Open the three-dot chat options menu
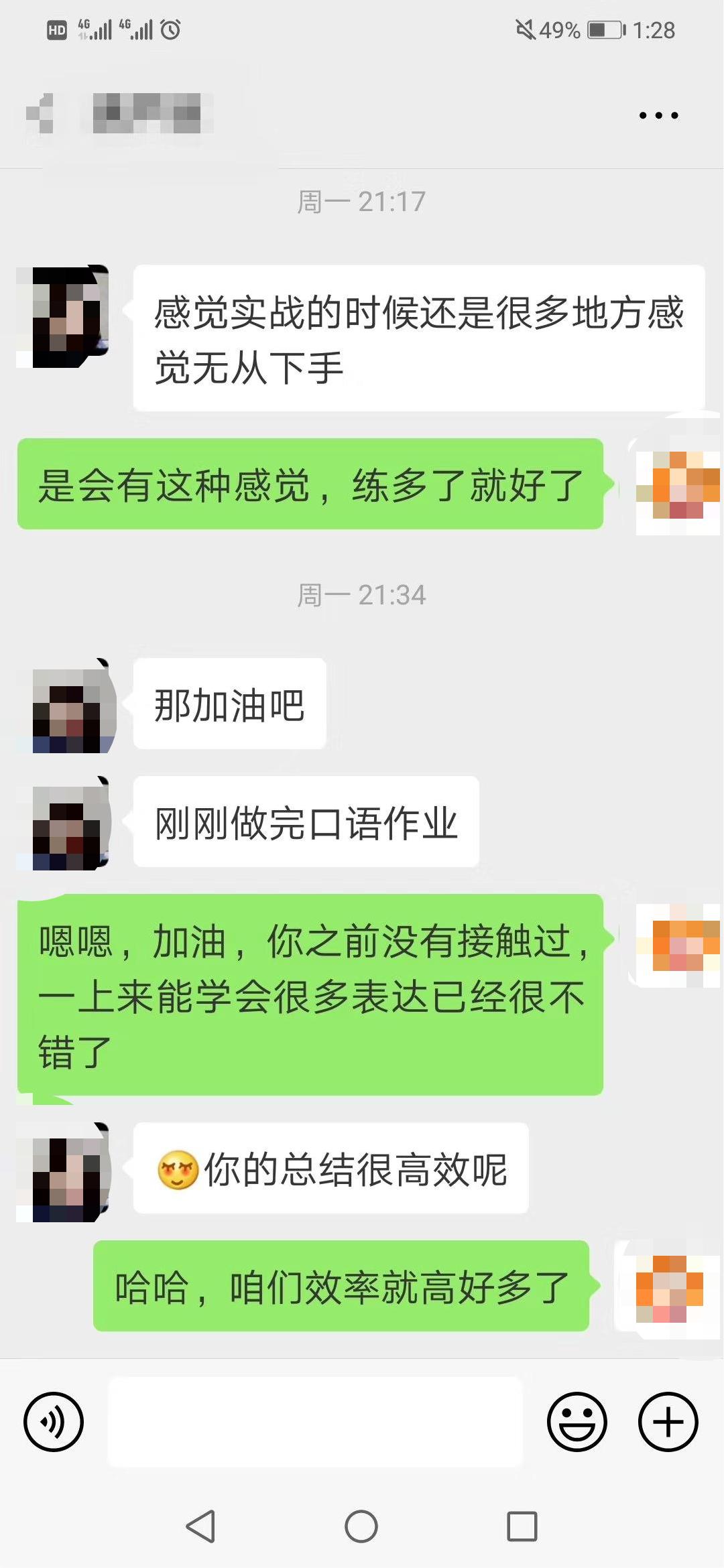This screenshot has height=1568, width=724. (x=658, y=115)
